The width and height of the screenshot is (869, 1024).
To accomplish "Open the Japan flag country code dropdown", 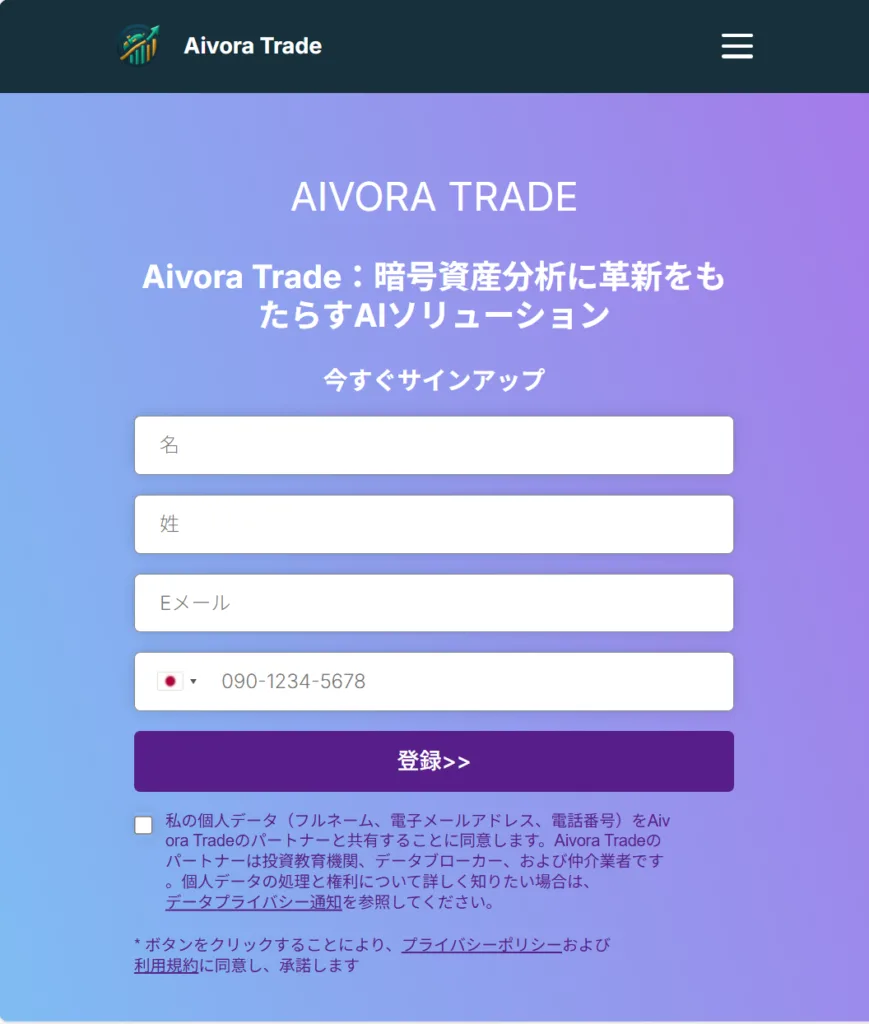I will point(177,682).
